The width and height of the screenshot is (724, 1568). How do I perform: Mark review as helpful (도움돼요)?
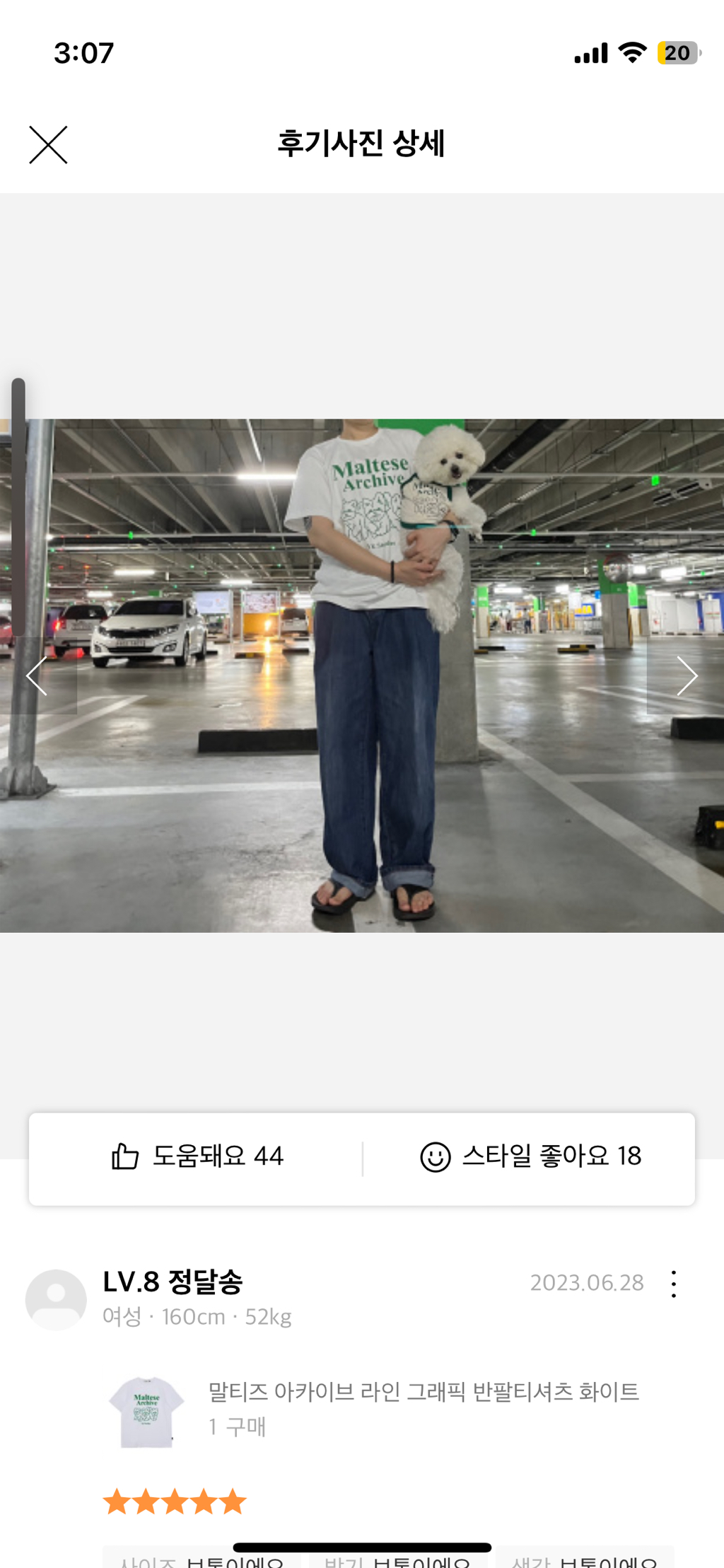(x=197, y=1156)
